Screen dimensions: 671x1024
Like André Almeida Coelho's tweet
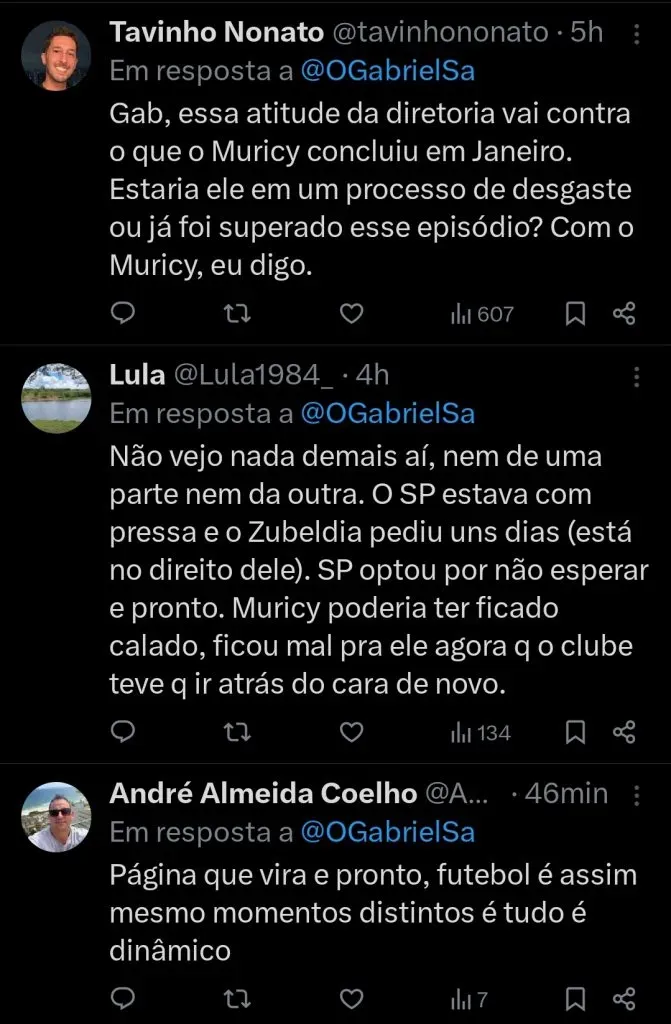(351, 999)
